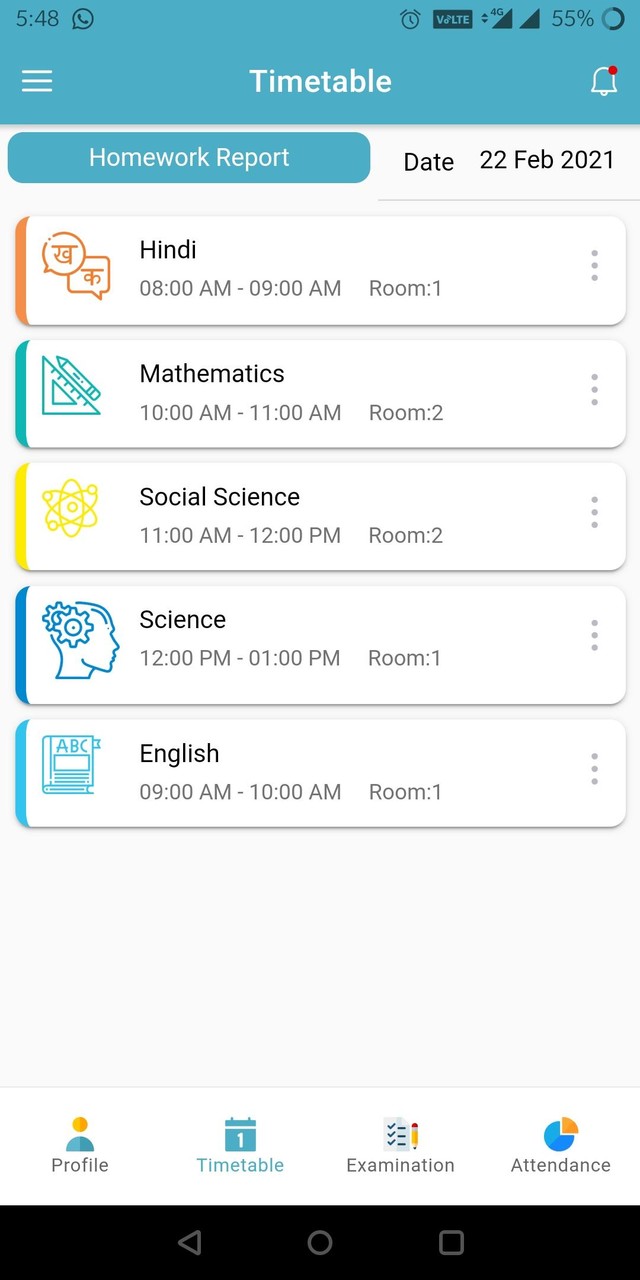The width and height of the screenshot is (640, 1280).
Task: Open the Social Science class card
Action: [x=300, y=516]
